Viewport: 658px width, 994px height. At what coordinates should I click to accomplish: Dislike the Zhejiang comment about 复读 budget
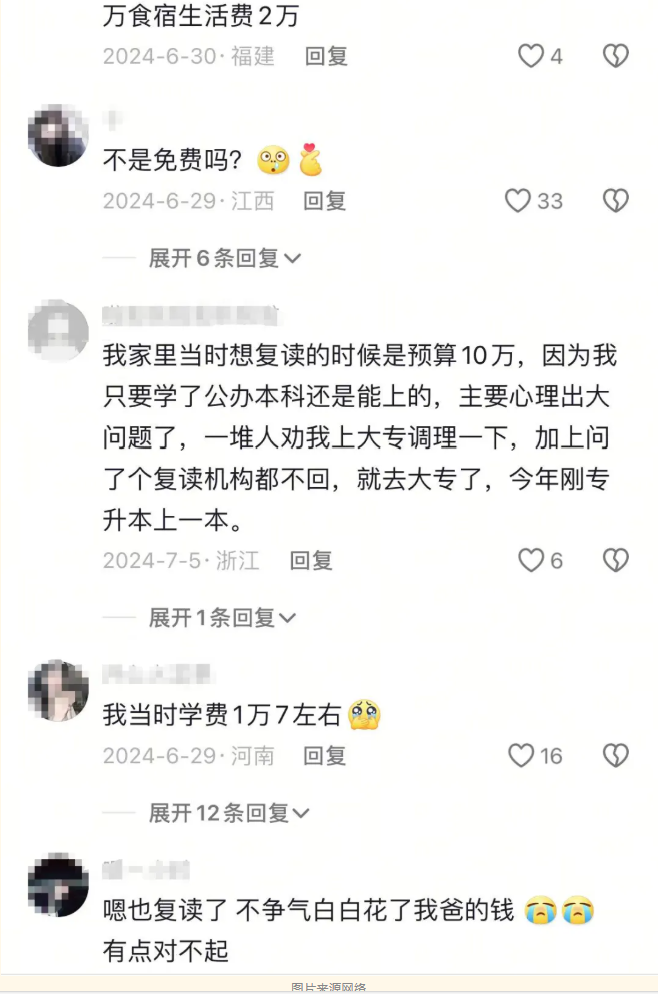click(615, 560)
